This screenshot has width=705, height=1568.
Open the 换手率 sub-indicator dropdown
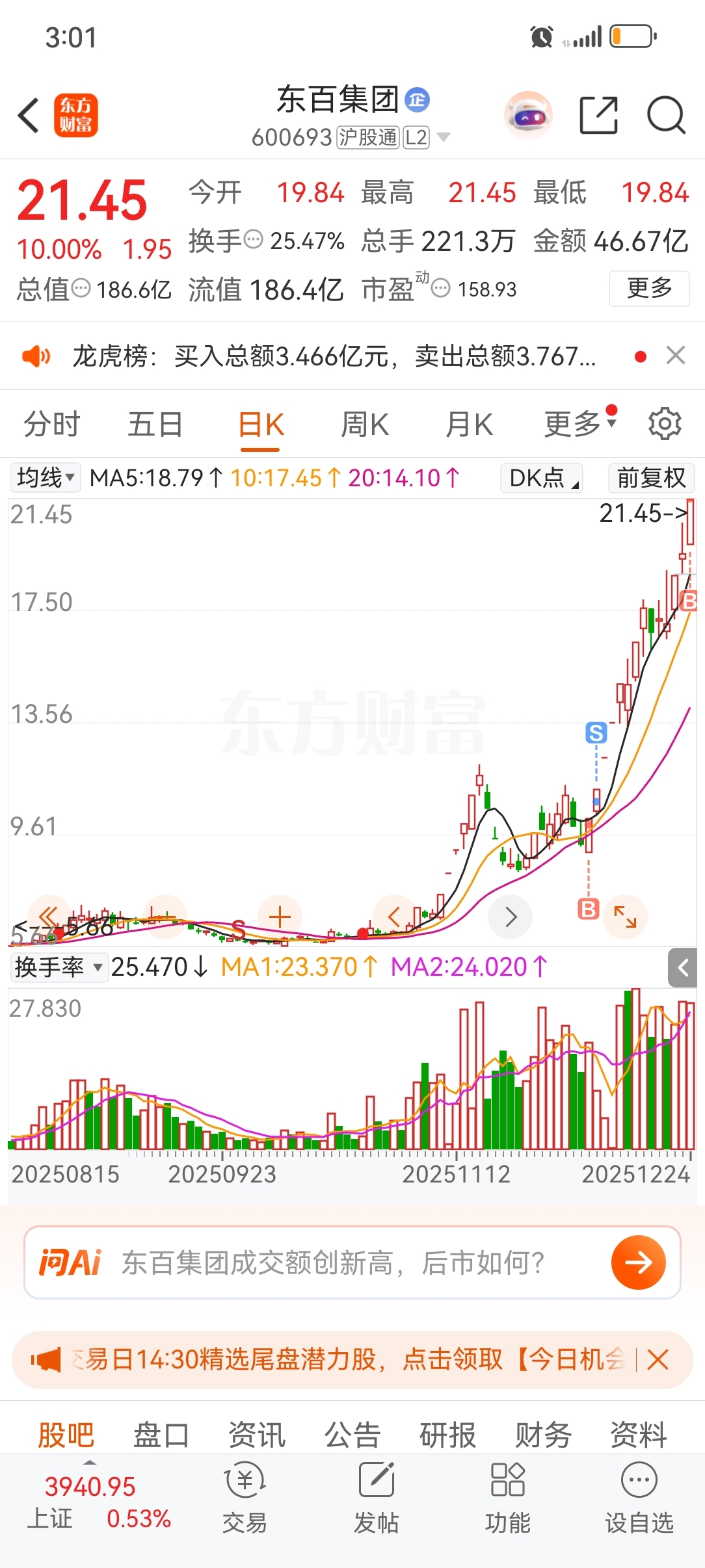tap(59, 967)
